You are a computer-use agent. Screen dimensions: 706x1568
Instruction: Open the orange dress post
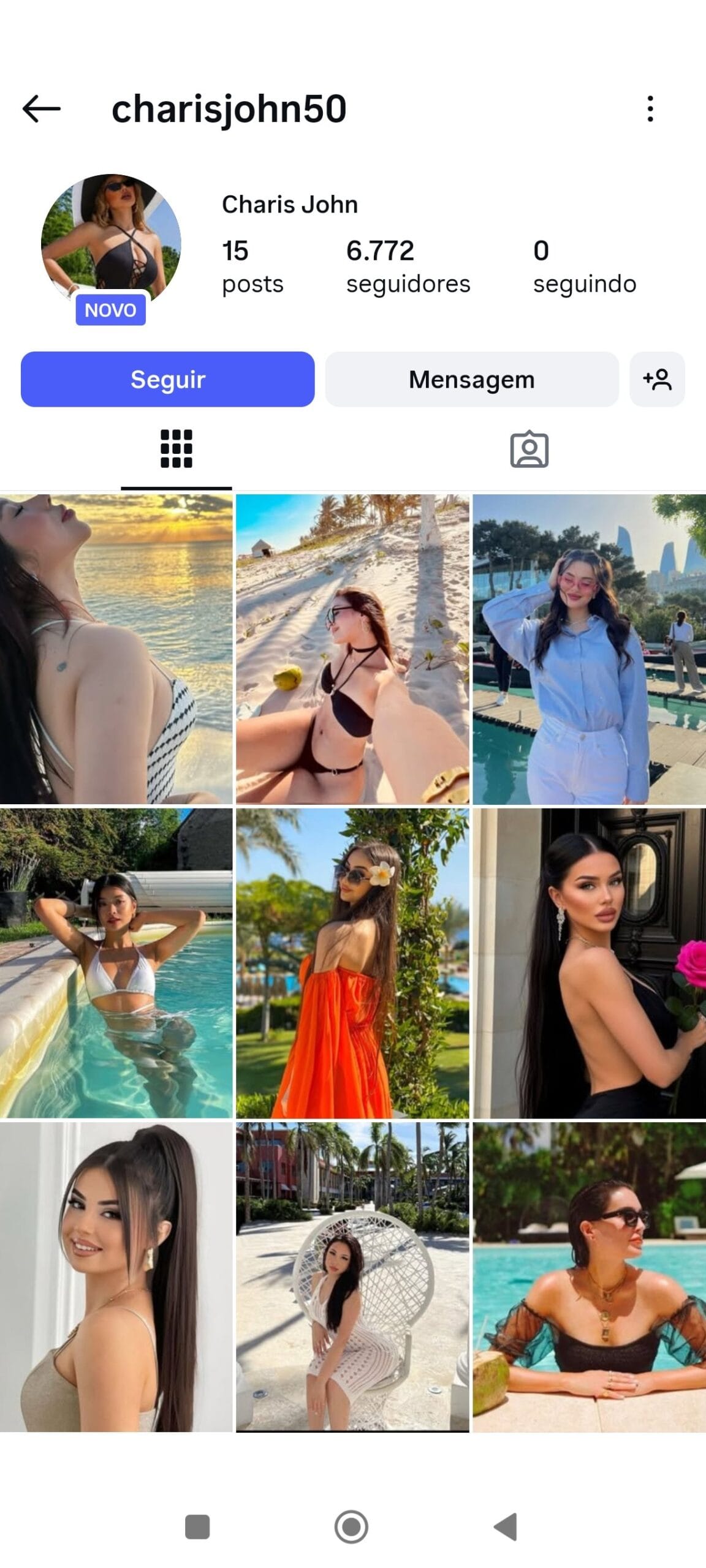click(352, 963)
